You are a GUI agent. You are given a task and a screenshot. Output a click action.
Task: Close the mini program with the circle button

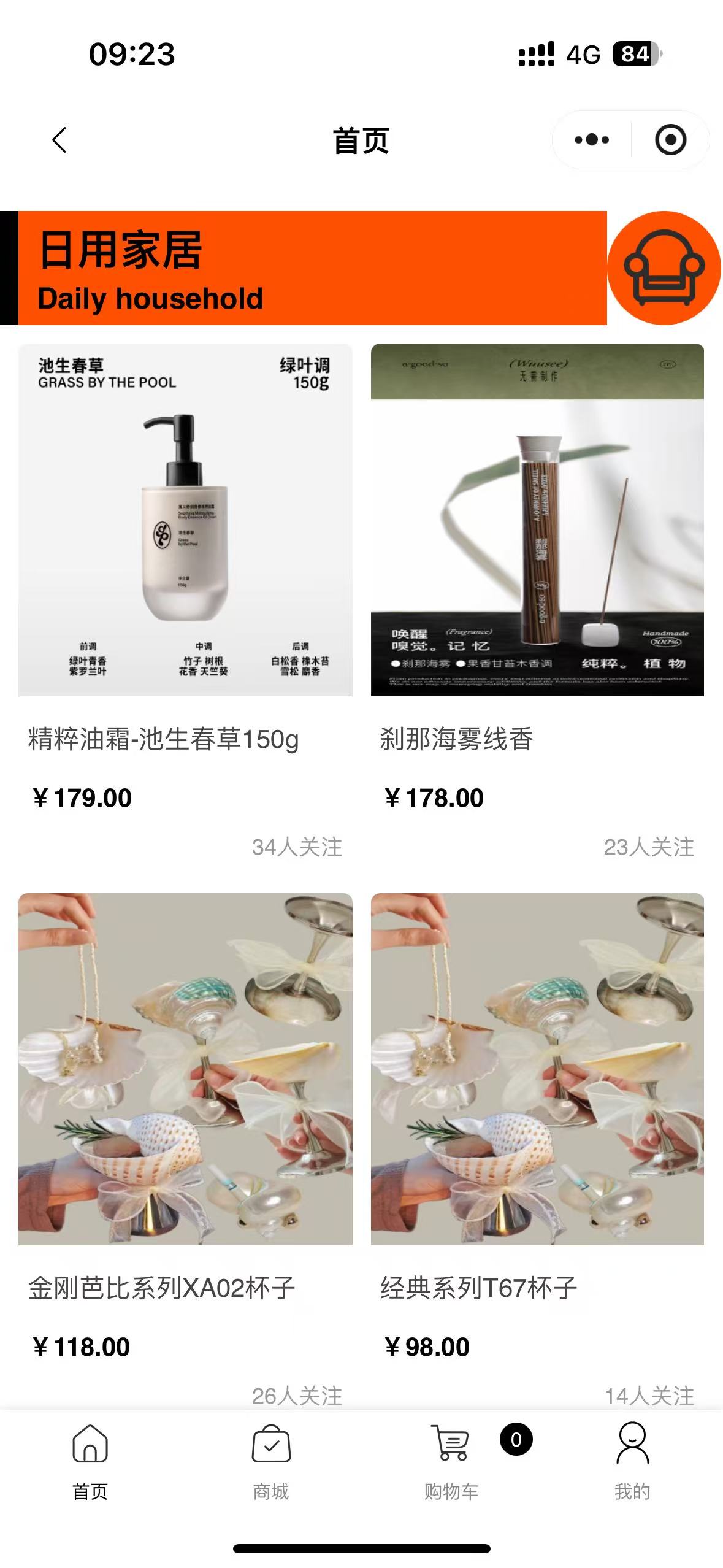pos(670,140)
